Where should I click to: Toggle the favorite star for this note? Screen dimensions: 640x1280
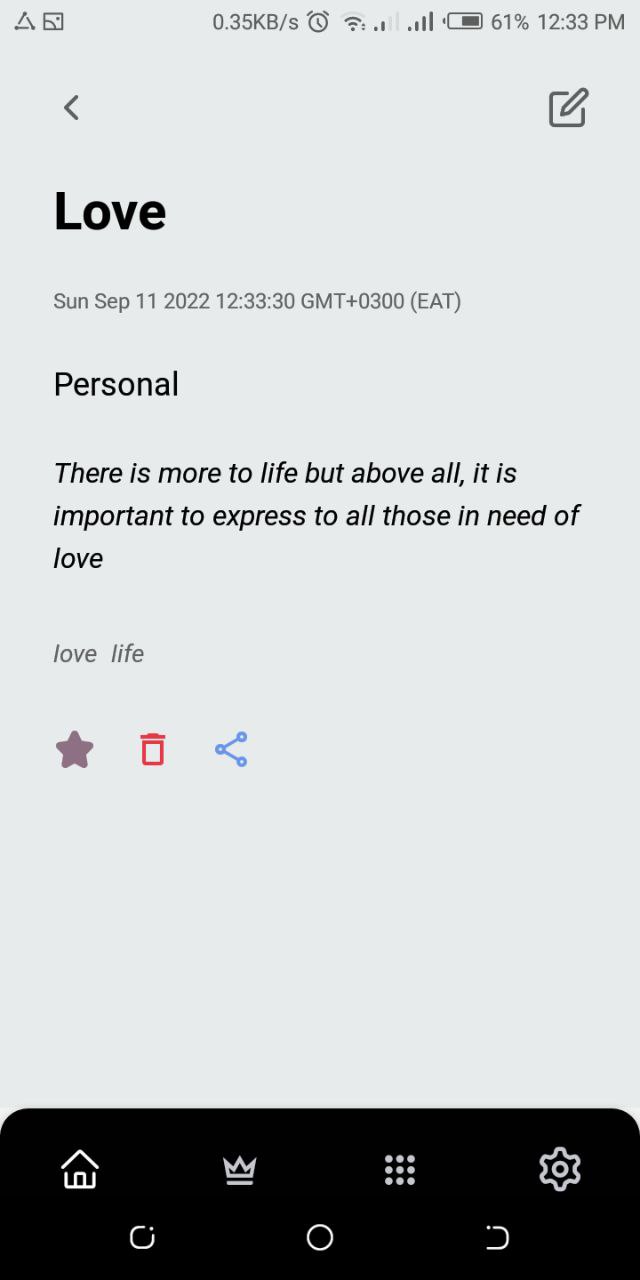[x=74, y=749]
